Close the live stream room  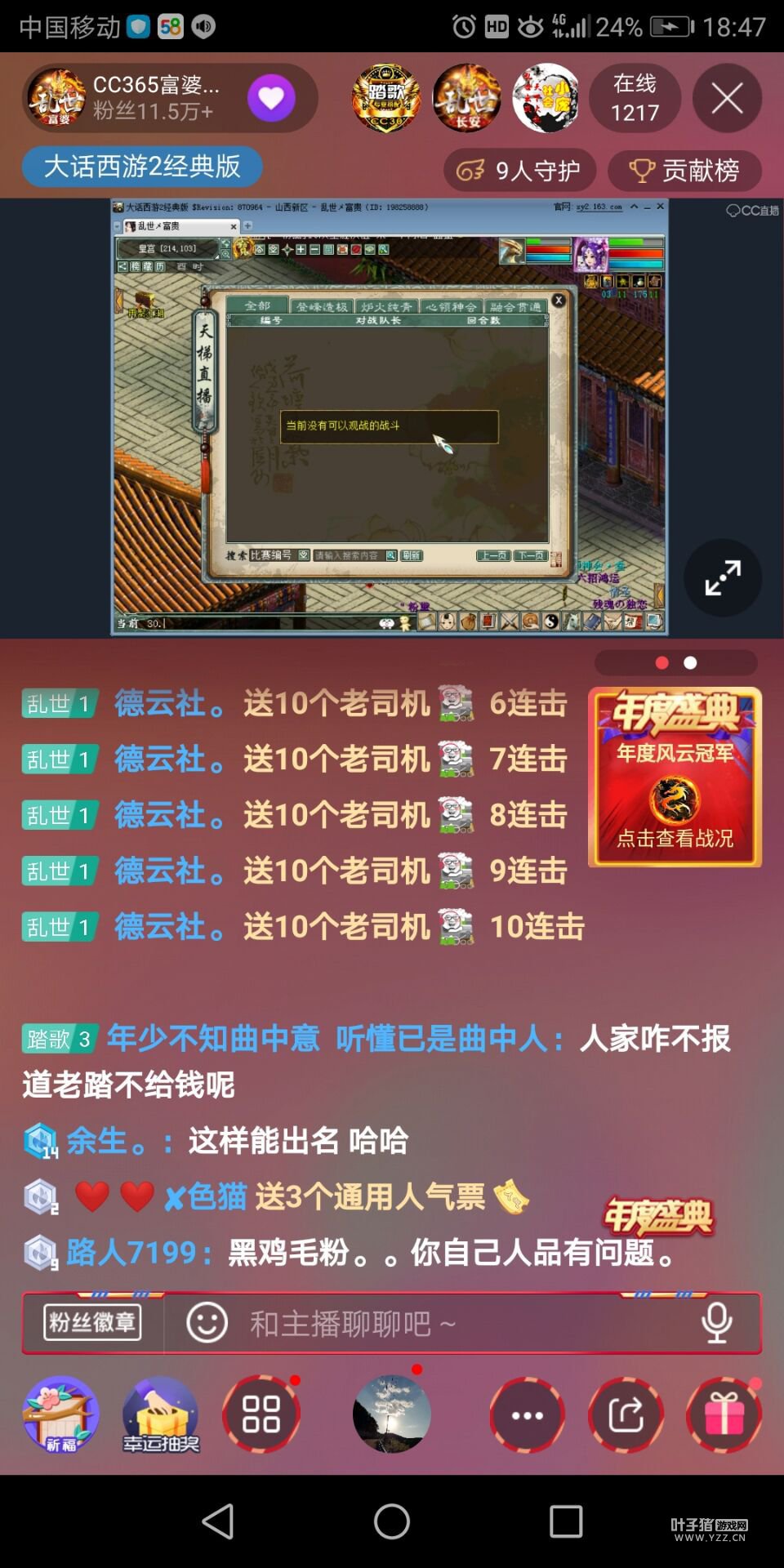pyautogui.click(x=726, y=99)
